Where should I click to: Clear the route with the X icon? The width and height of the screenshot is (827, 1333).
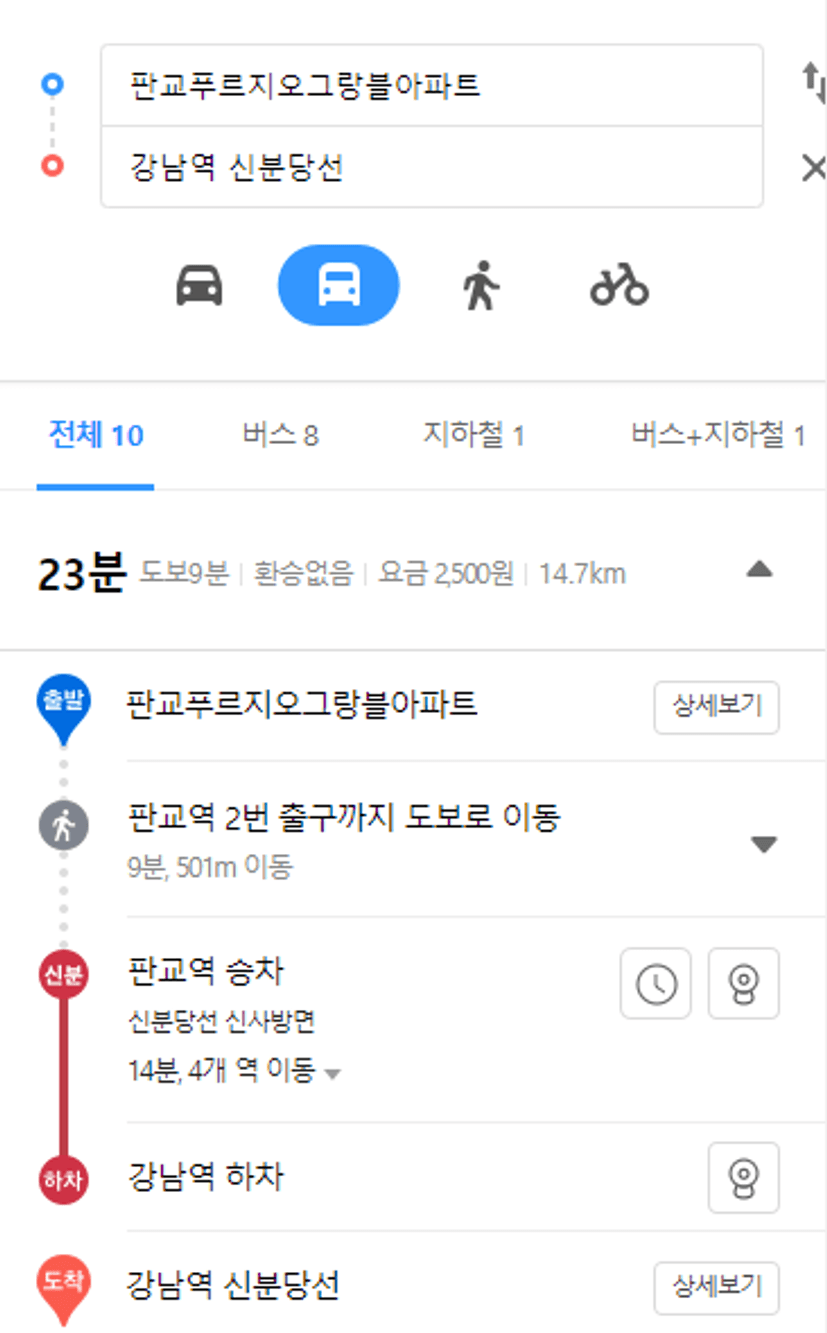pos(813,169)
